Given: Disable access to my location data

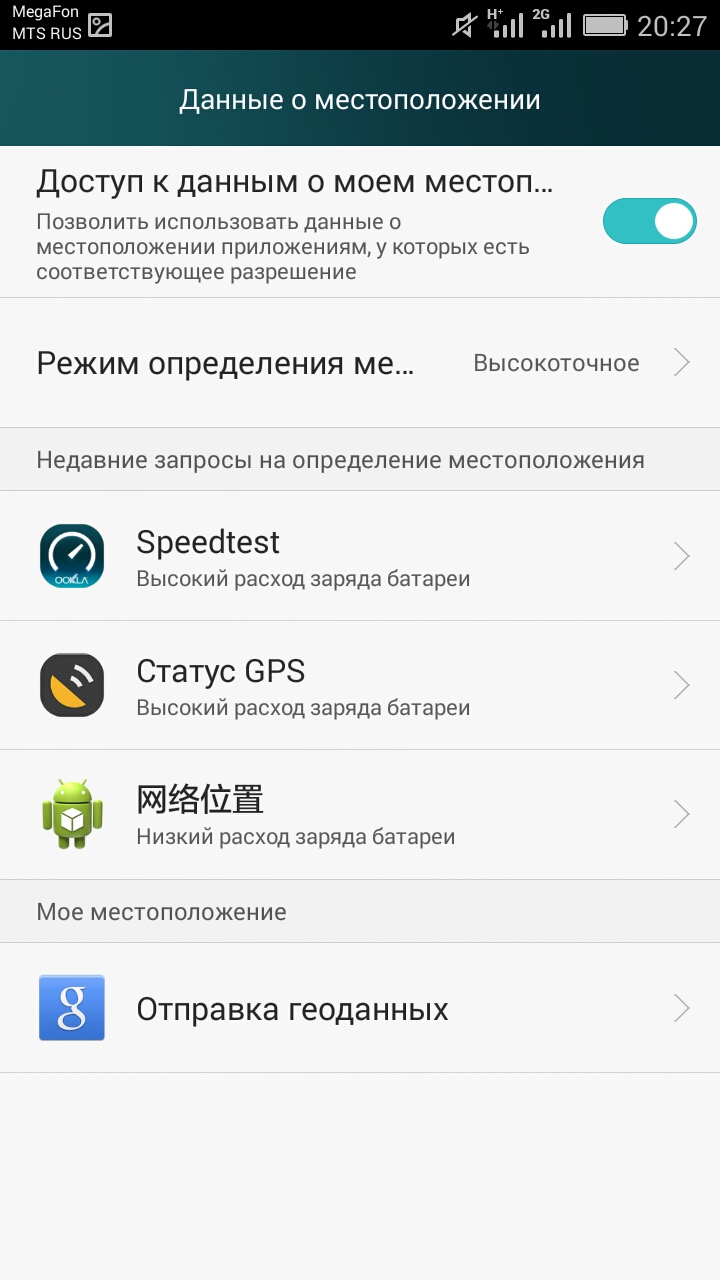Looking at the screenshot, I should [x=649, y=221].
